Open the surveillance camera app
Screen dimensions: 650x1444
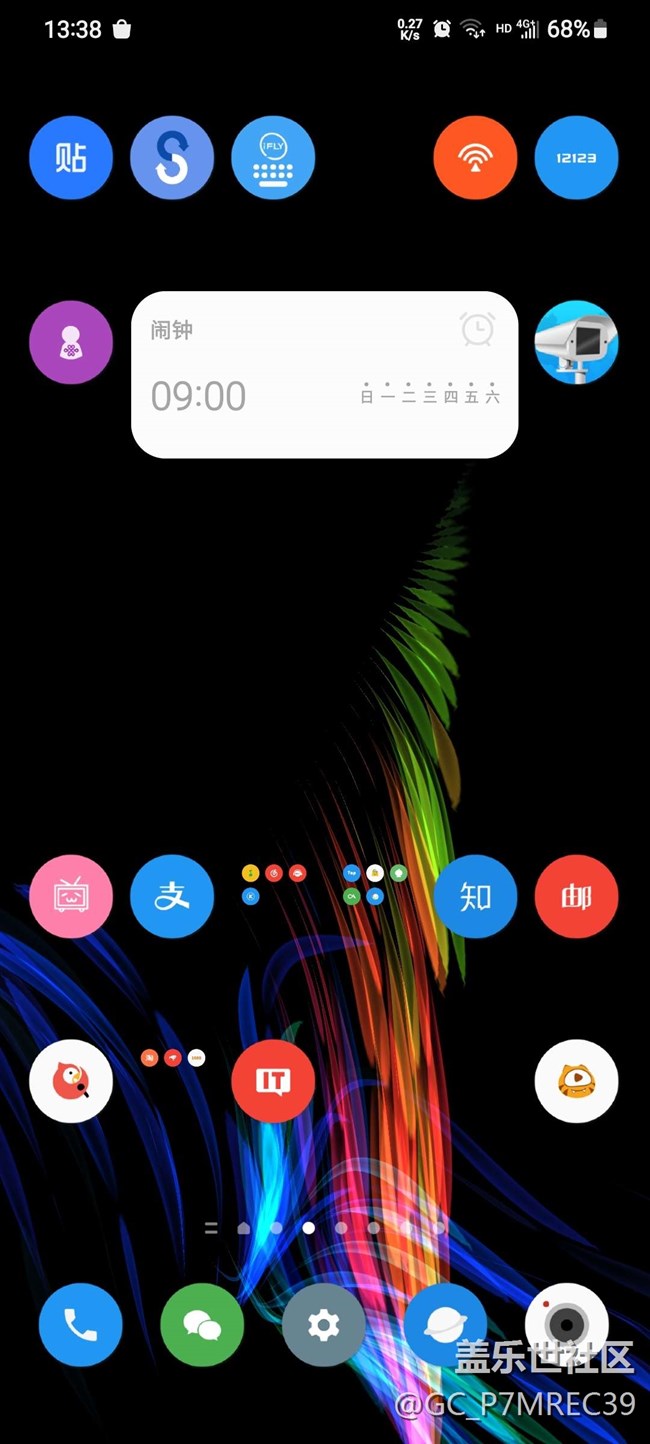coord(576,342)
